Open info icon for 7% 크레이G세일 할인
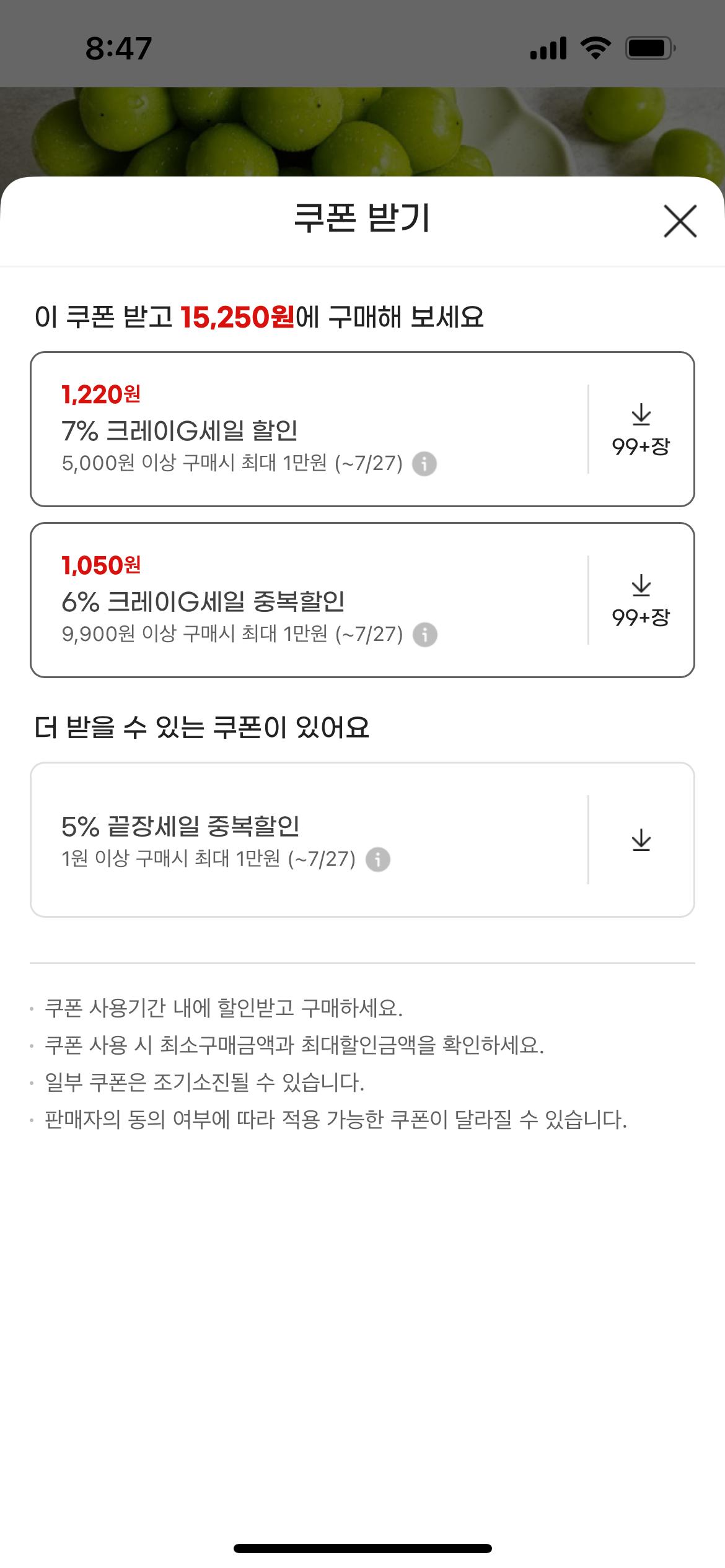Viewport: 725px width, 1568px height. (424, 463)
